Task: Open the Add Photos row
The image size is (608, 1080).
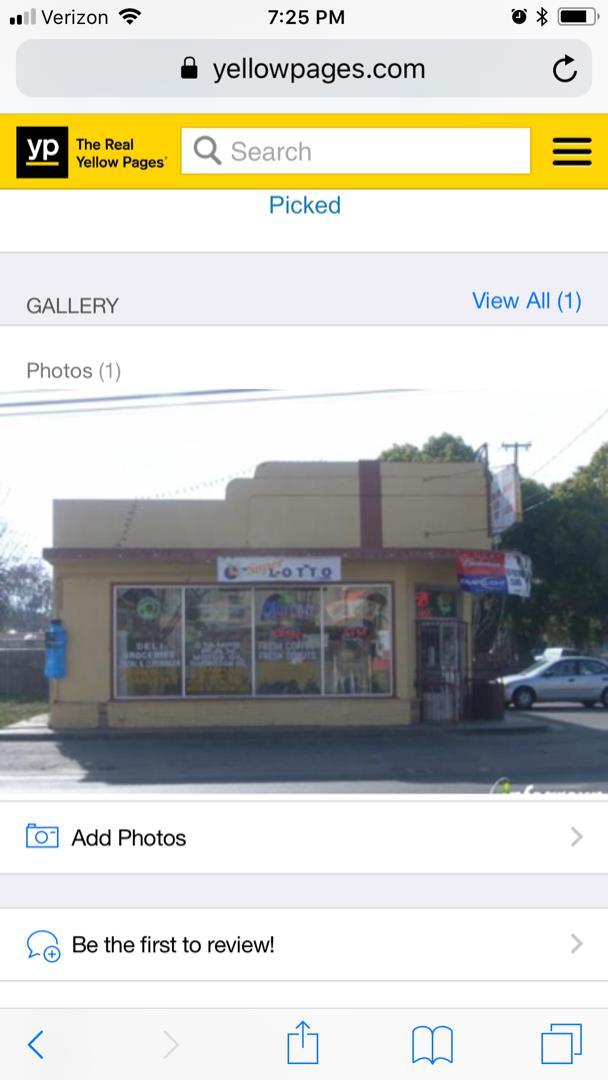Action: click(x=304, y=837)
